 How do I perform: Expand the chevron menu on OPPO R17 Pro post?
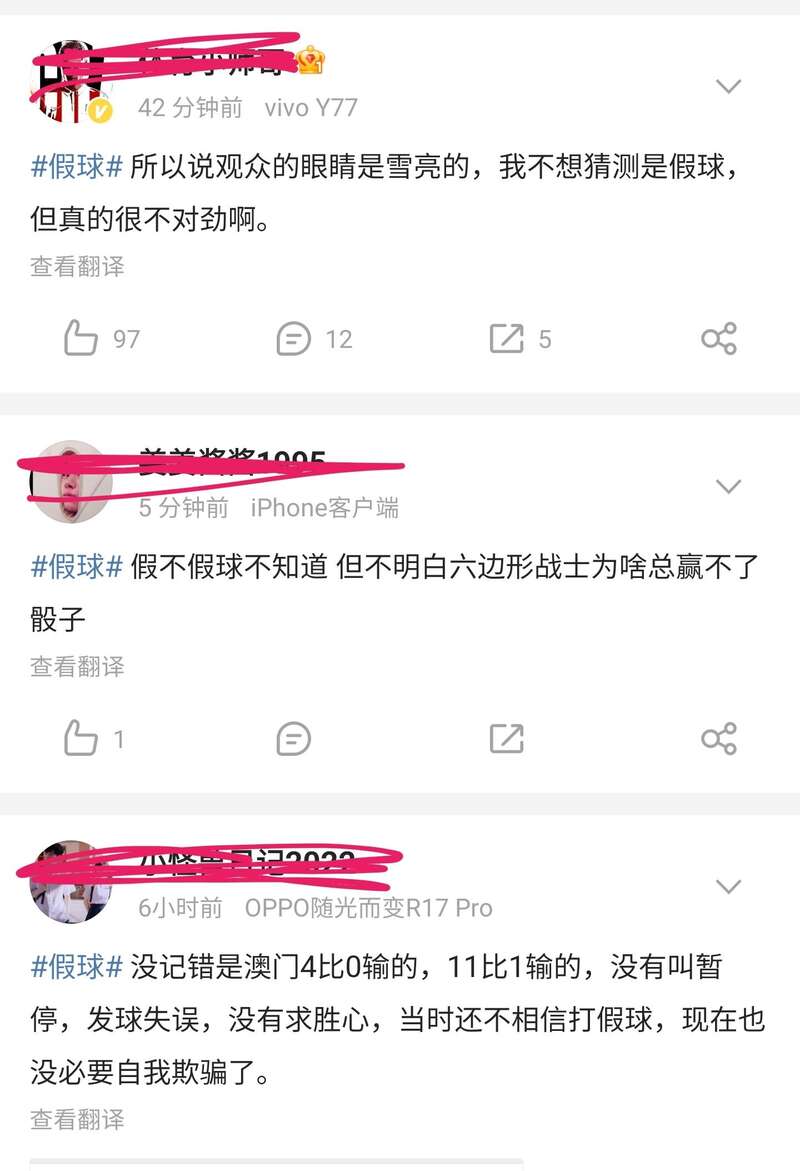click(728, 887)
